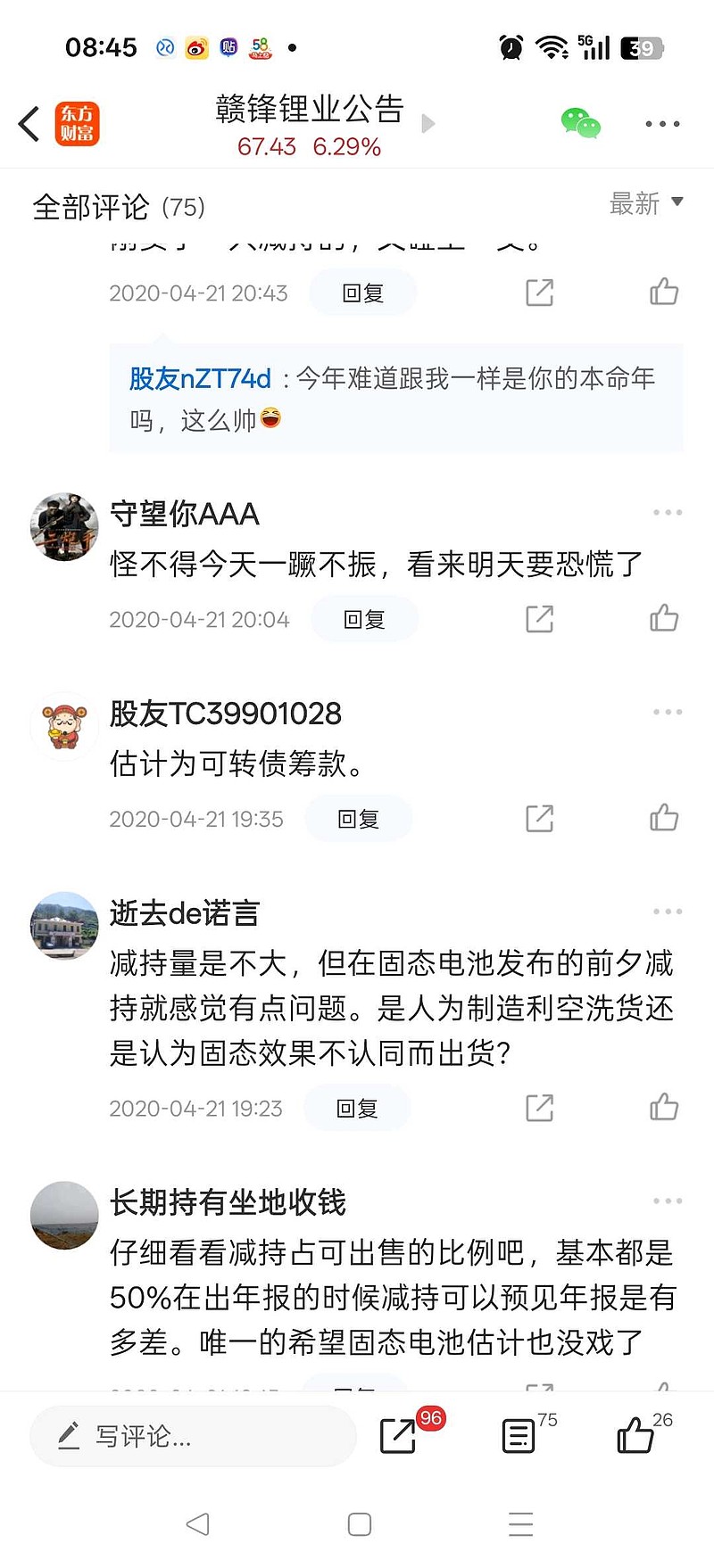This screenshot has width=714, height=1568.
Task: Like 股友TC39901028's comment
Action: pyautogui.click(x=663, y=816)
